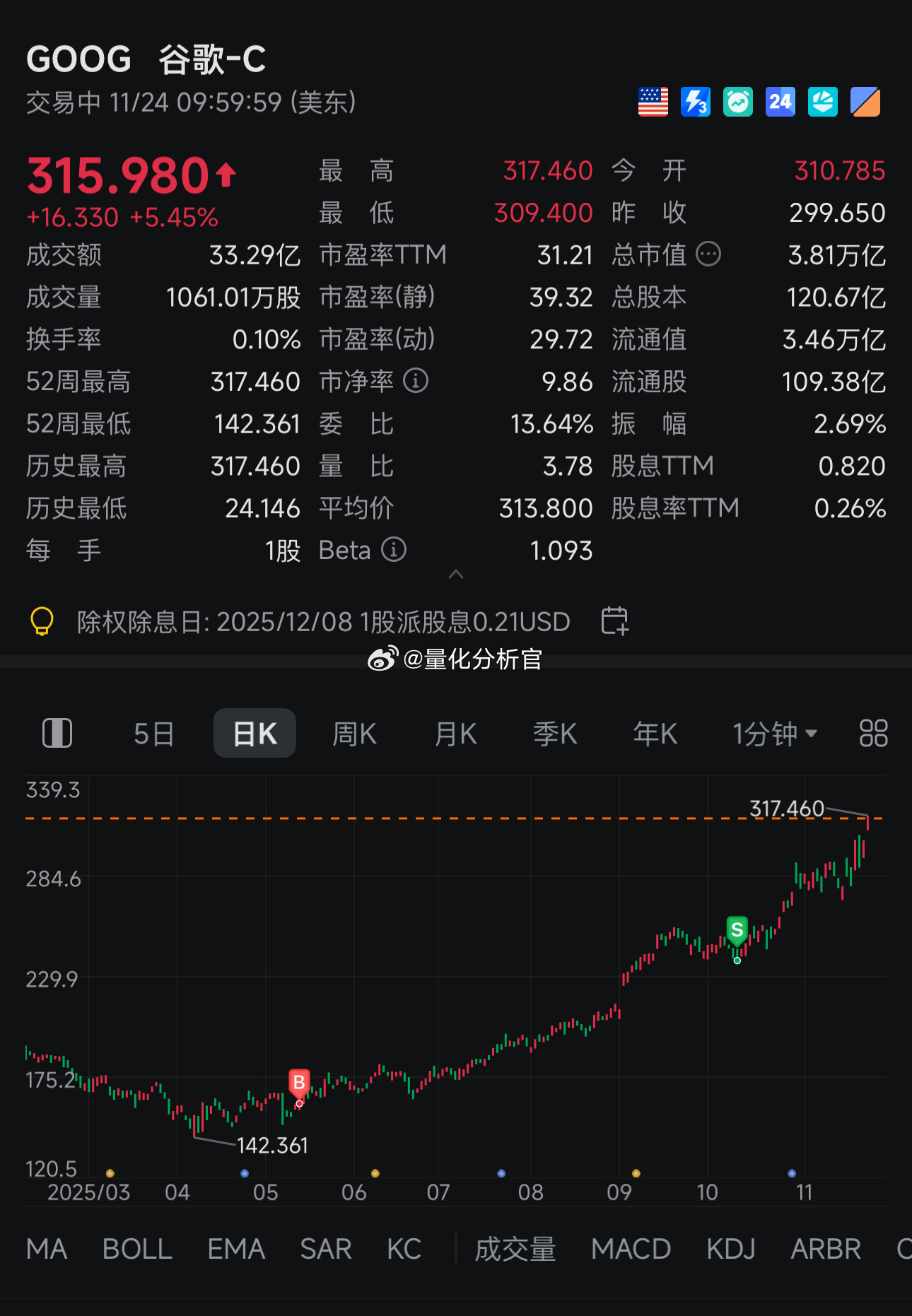Apply the BOLL indicator
Image resolution: width=912 pixels, height=1316 pixels.
pyautogui.click(x=137, y=1250)
